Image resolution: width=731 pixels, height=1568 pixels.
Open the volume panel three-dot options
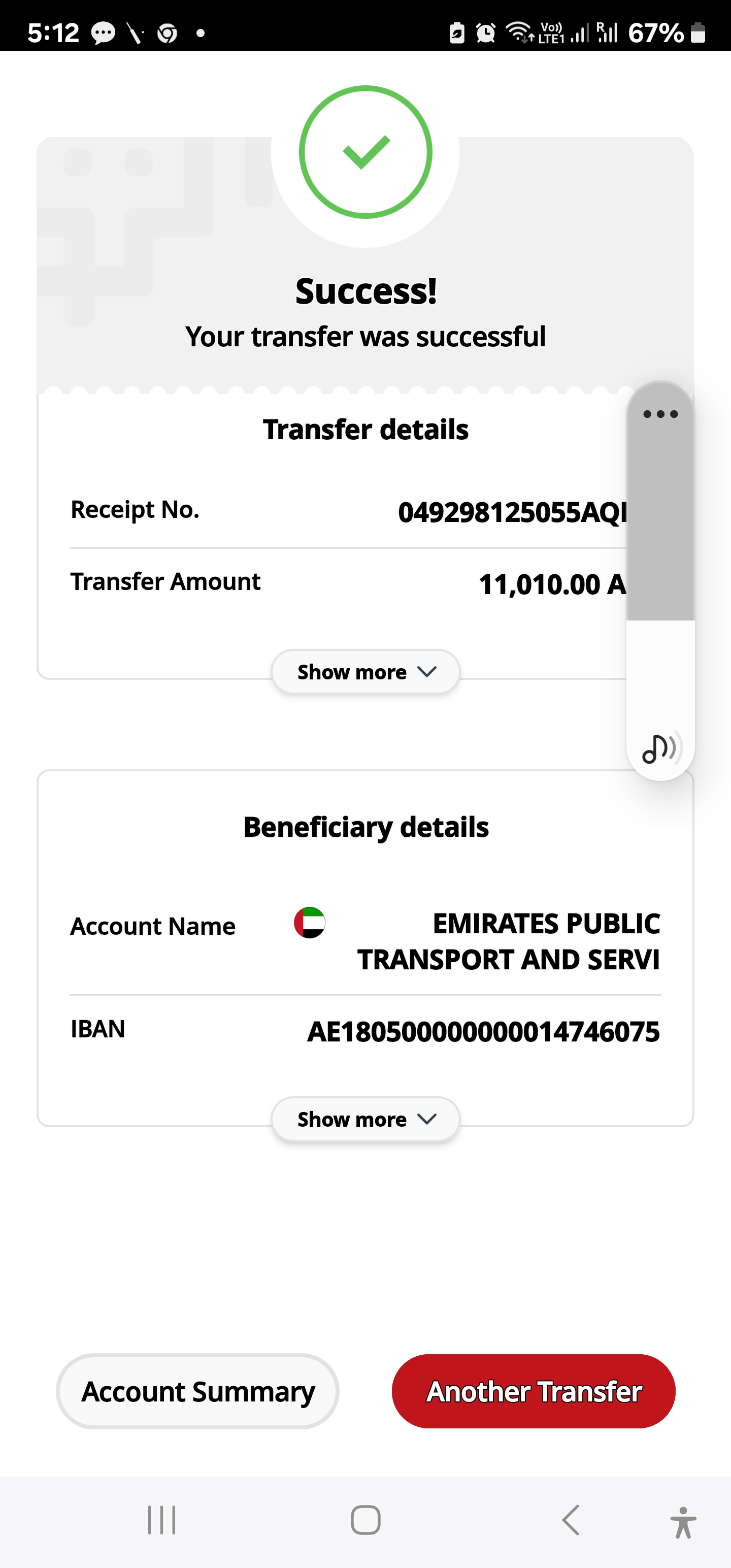660,414
